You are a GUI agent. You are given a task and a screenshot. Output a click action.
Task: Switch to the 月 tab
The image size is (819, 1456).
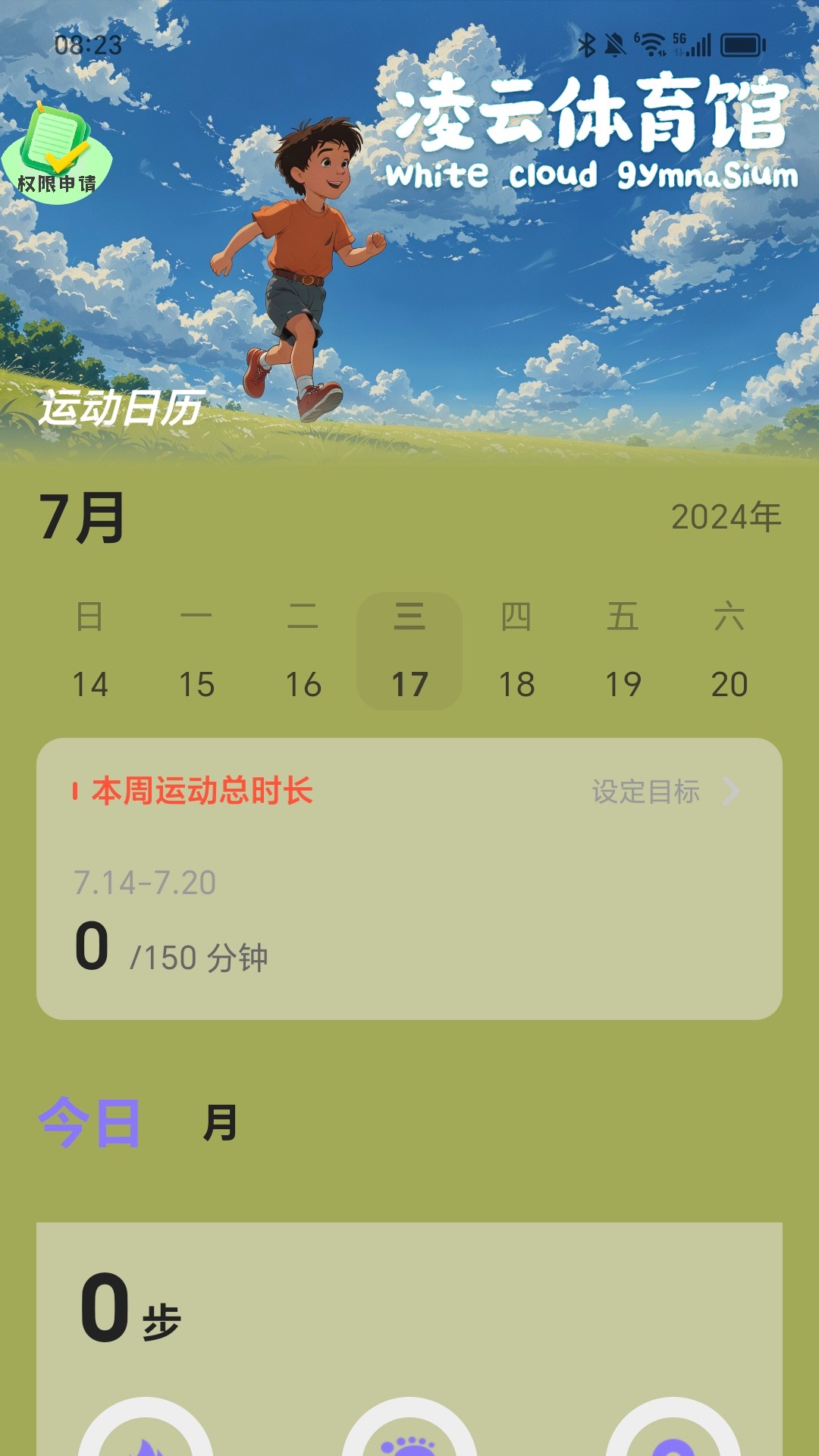click(220, 1123)
